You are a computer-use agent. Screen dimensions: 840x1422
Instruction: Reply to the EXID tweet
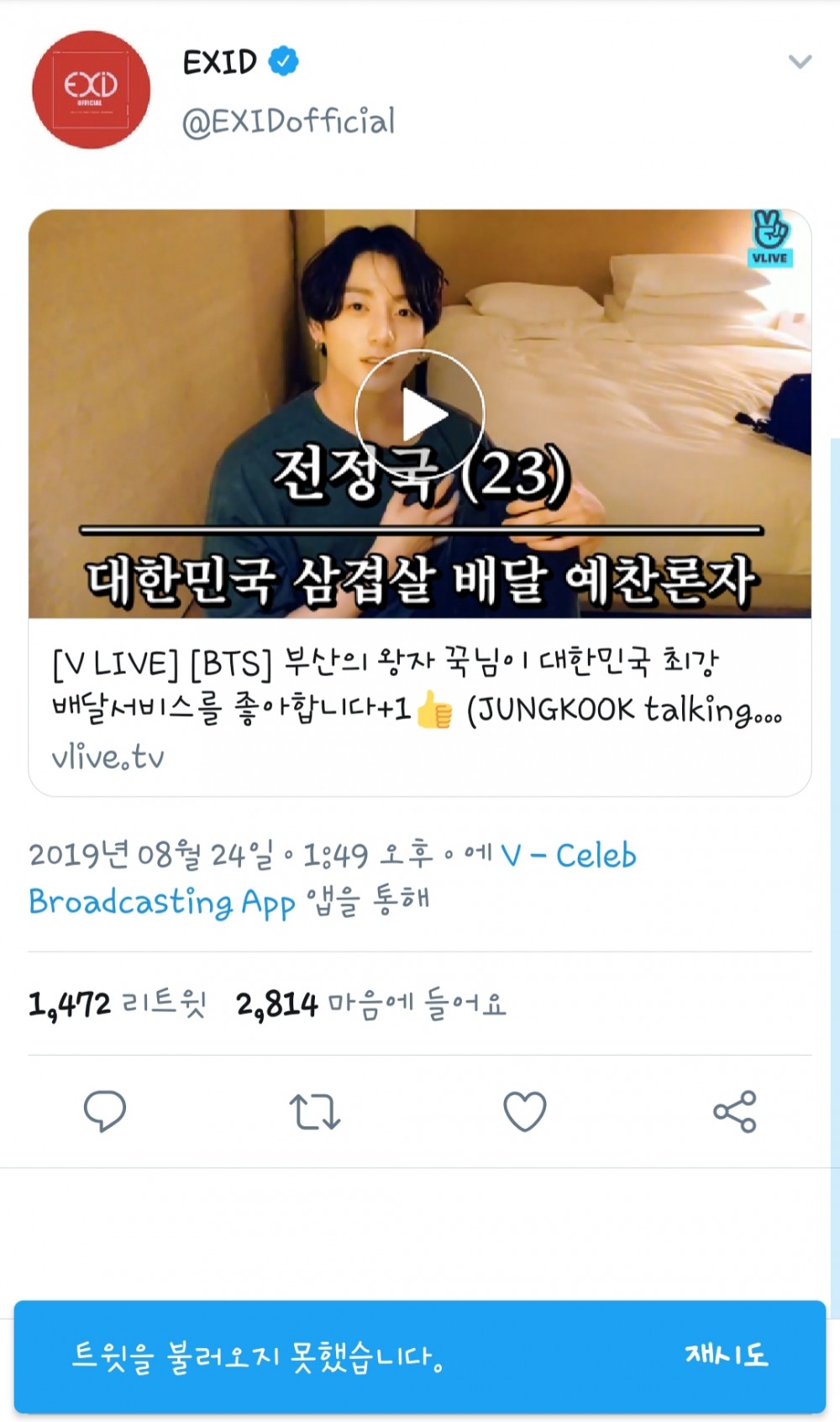[105, 1111]
